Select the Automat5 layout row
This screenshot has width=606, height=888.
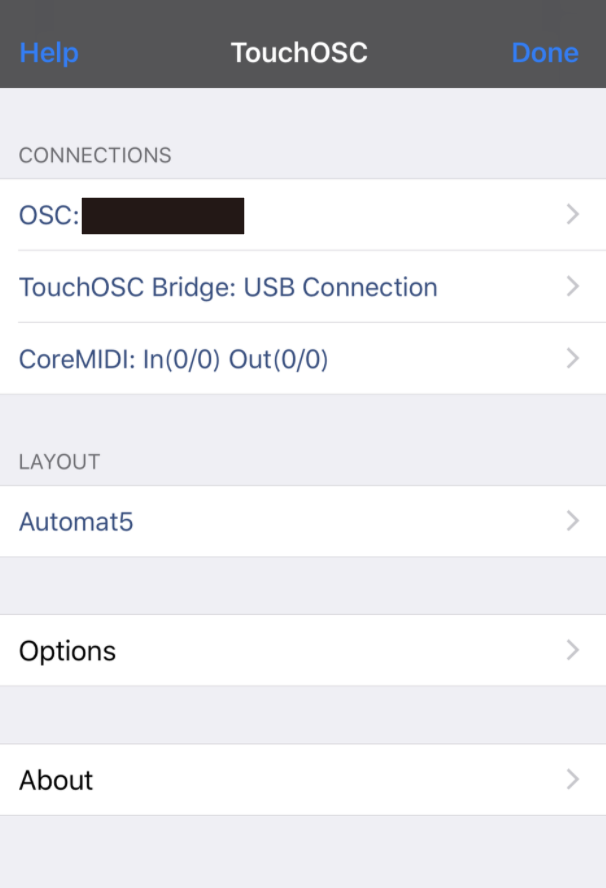[302, 521]
